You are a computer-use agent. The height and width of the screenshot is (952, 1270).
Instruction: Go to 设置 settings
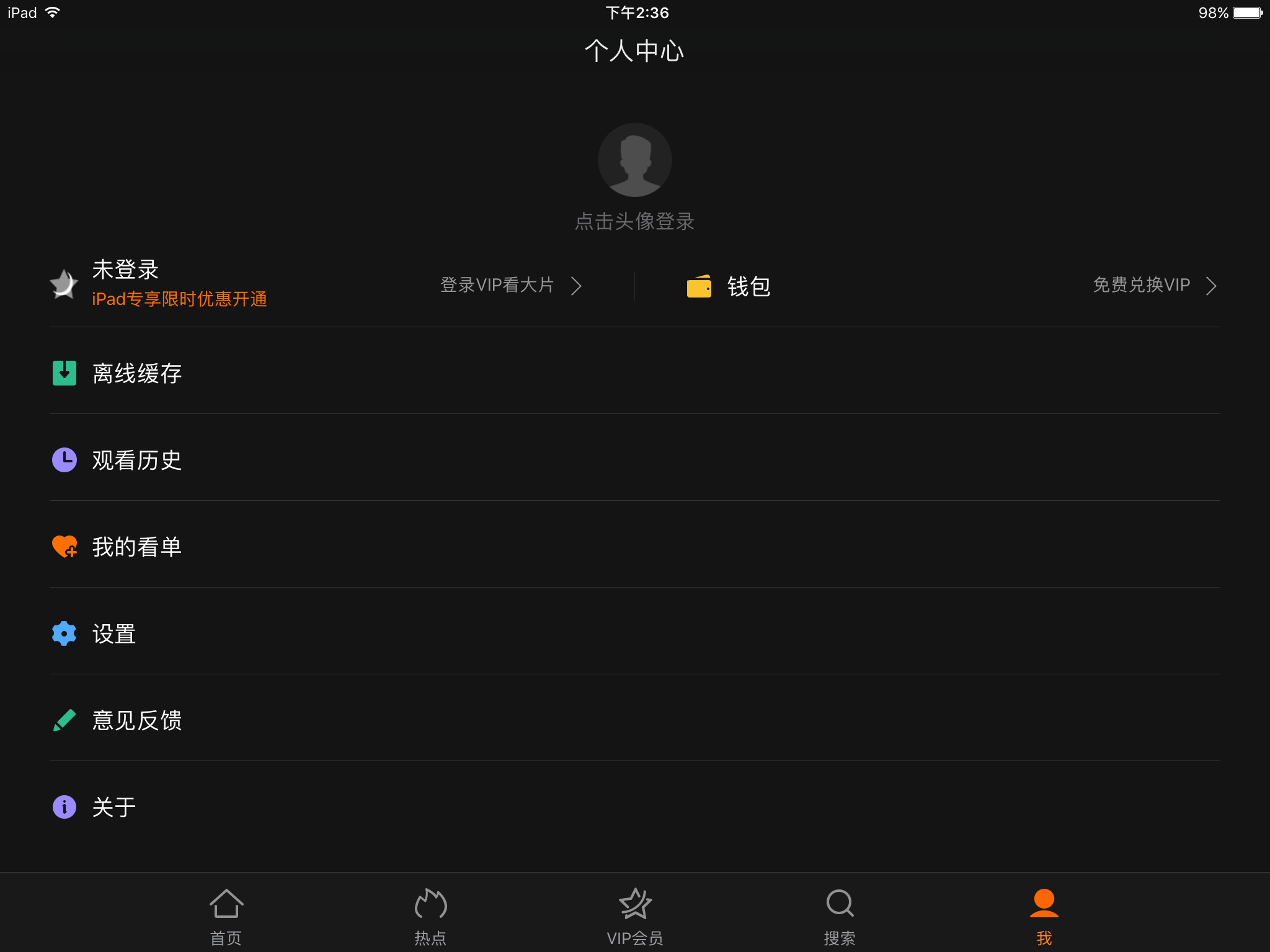[x=114, y=633]
